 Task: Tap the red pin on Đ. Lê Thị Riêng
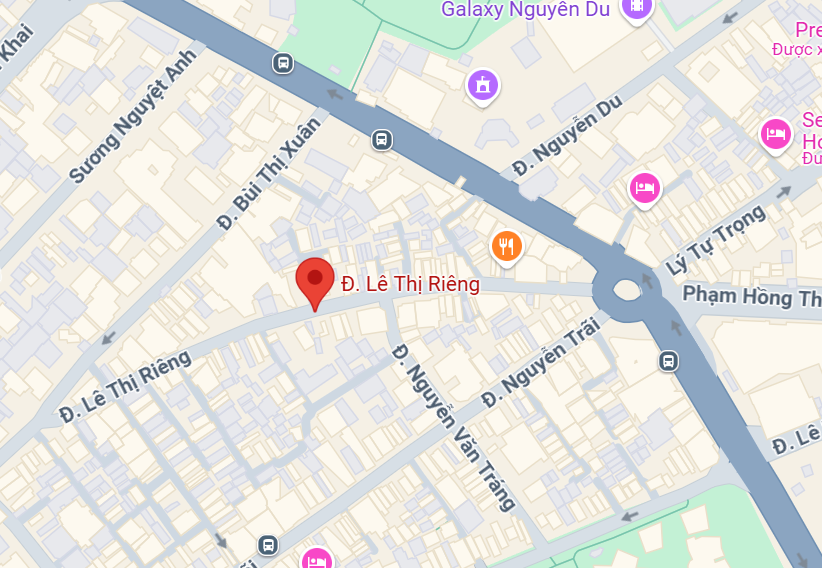(315, 281)
